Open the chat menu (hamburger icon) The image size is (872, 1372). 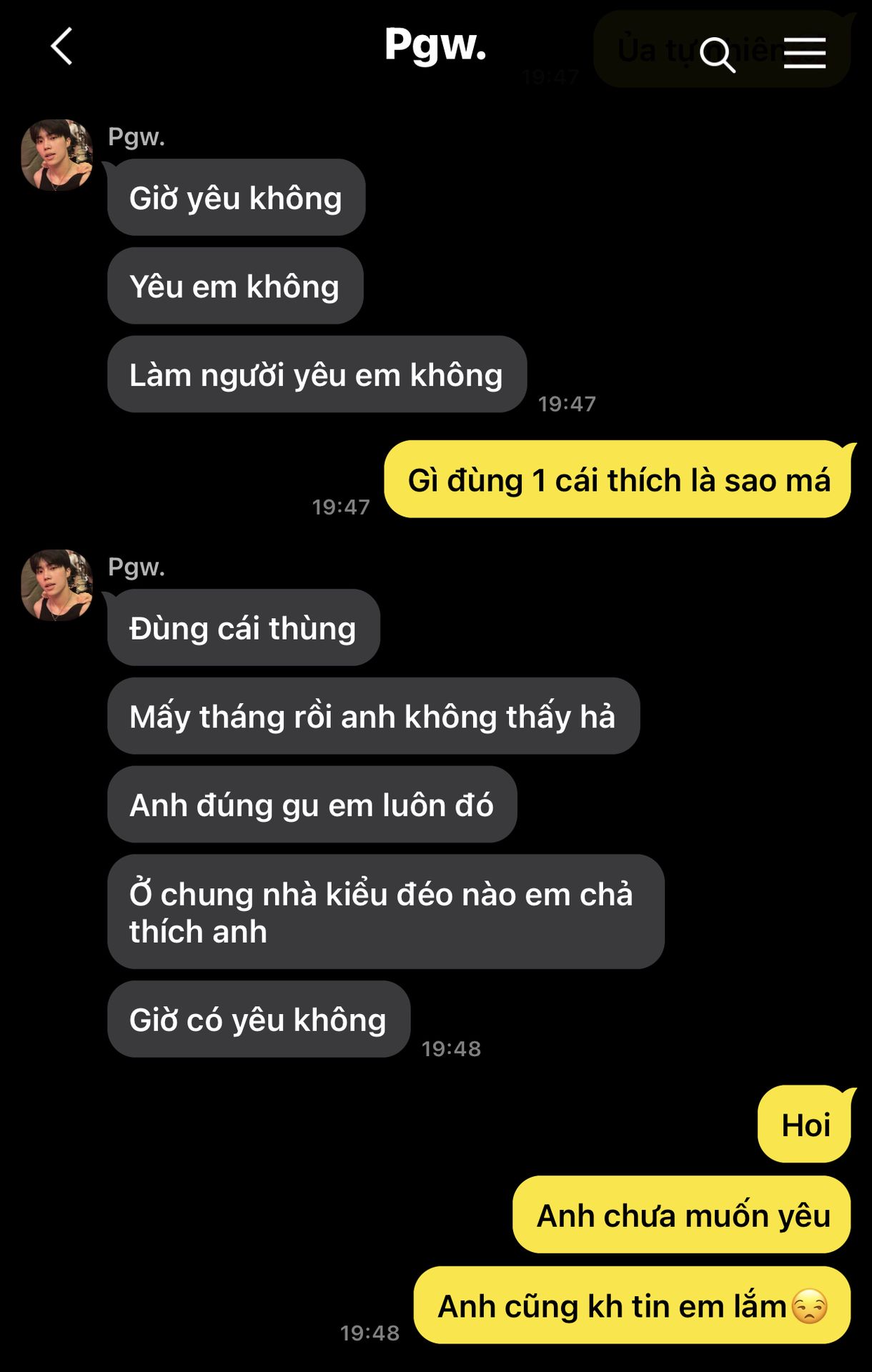804,54
